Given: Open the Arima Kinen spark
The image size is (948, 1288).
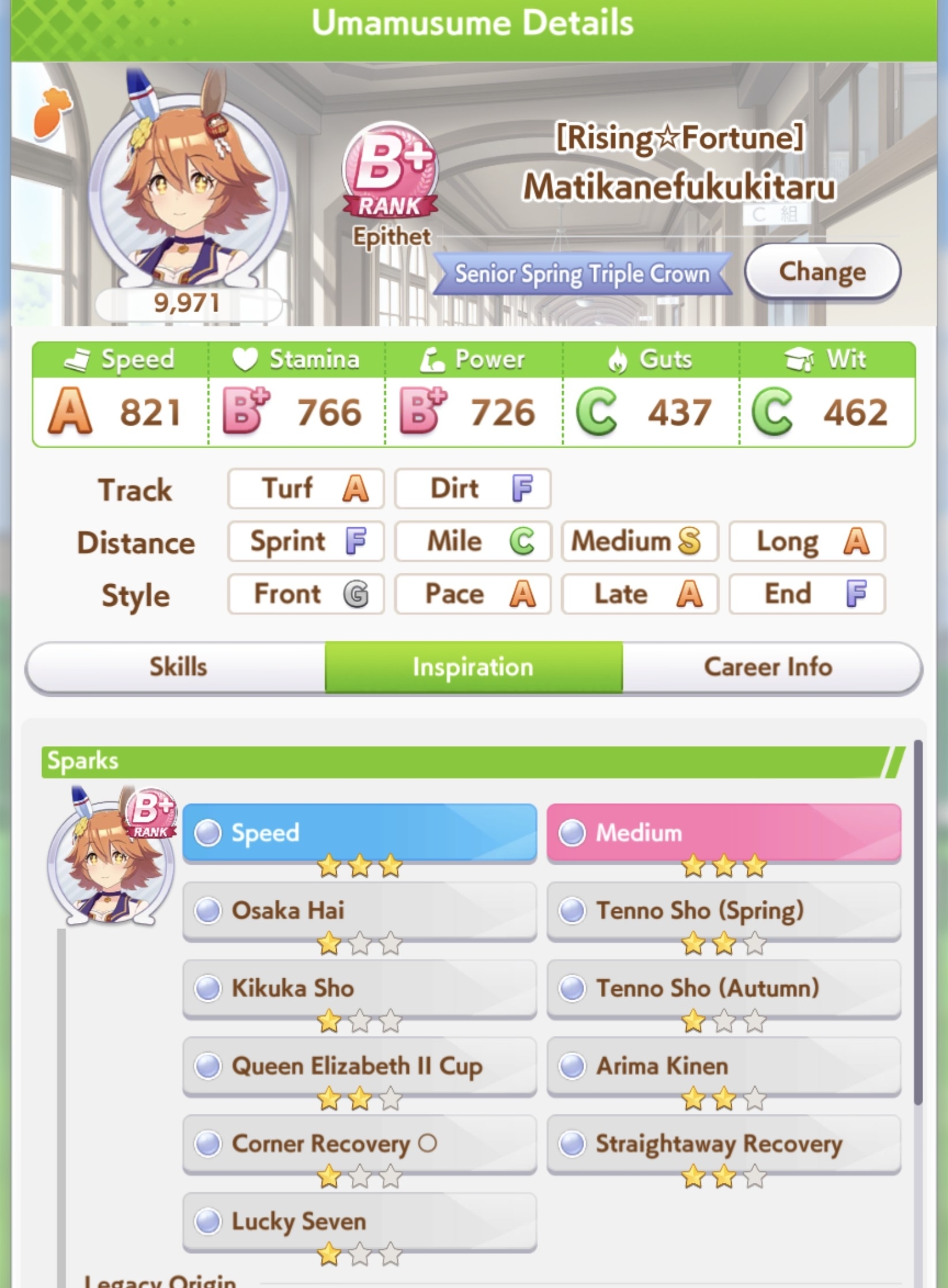Looking at the screenshot, I should [723, 1066].
